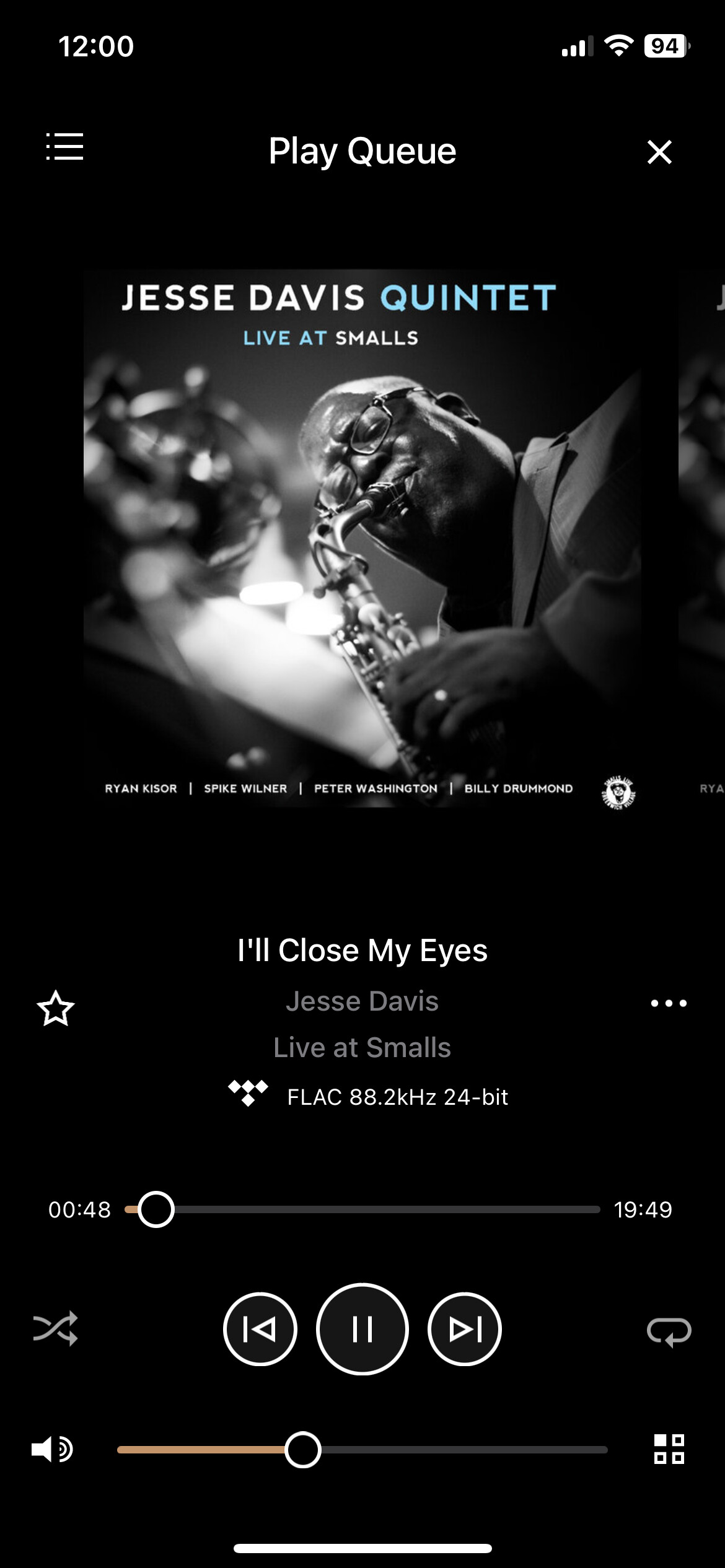Skip to the next track
This screenshot has width=725, height=1568.
[x=465, y=1329]
